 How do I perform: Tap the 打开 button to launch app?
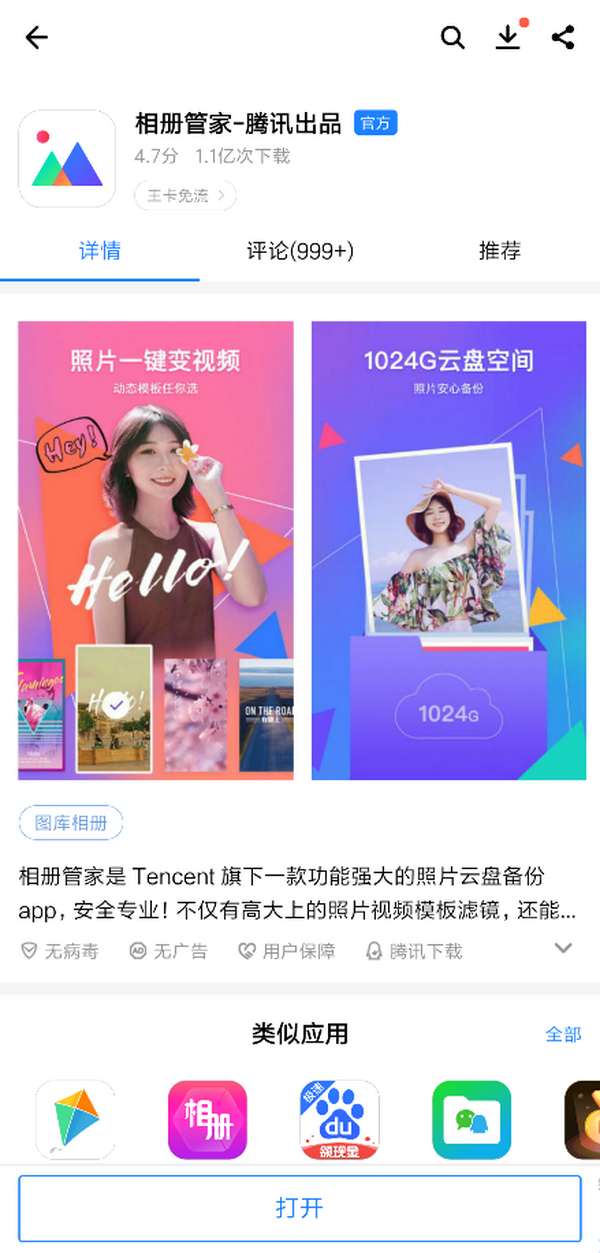(300, 1208)
